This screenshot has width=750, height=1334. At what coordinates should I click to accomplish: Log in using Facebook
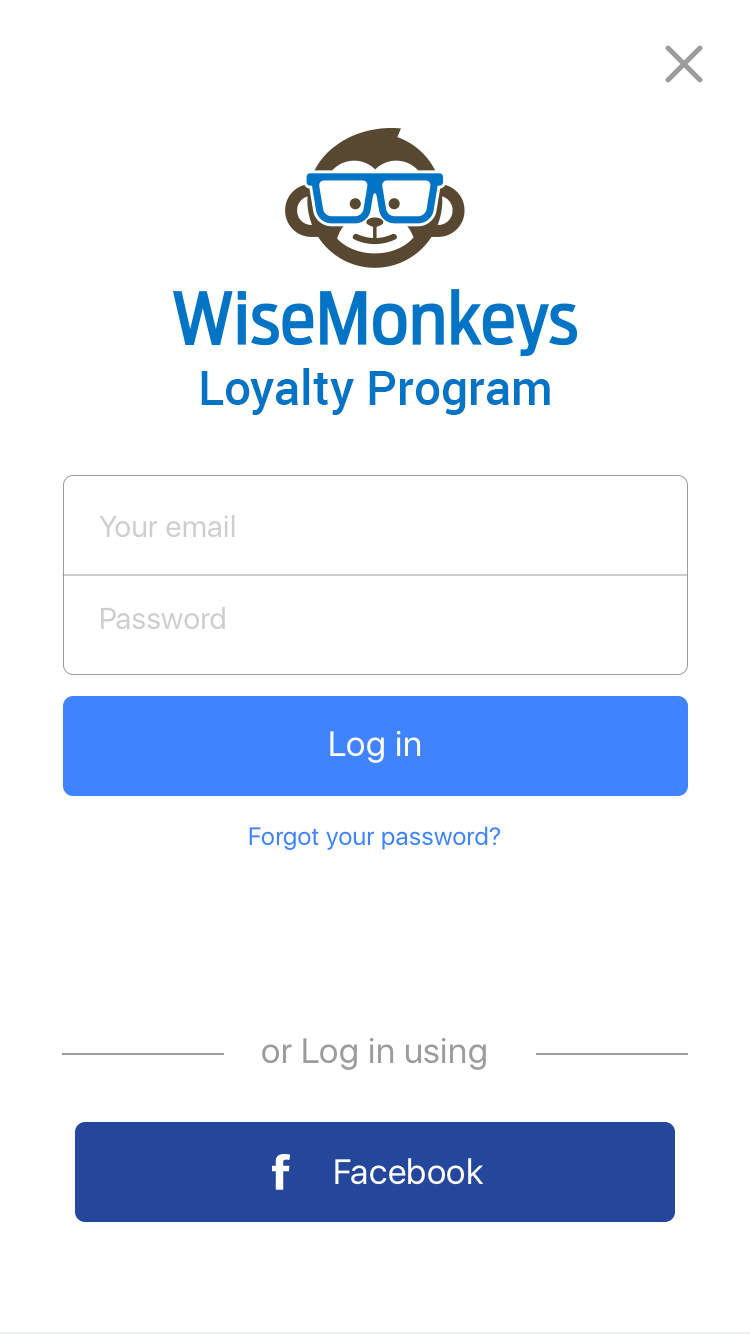[x=375, y=1172]
